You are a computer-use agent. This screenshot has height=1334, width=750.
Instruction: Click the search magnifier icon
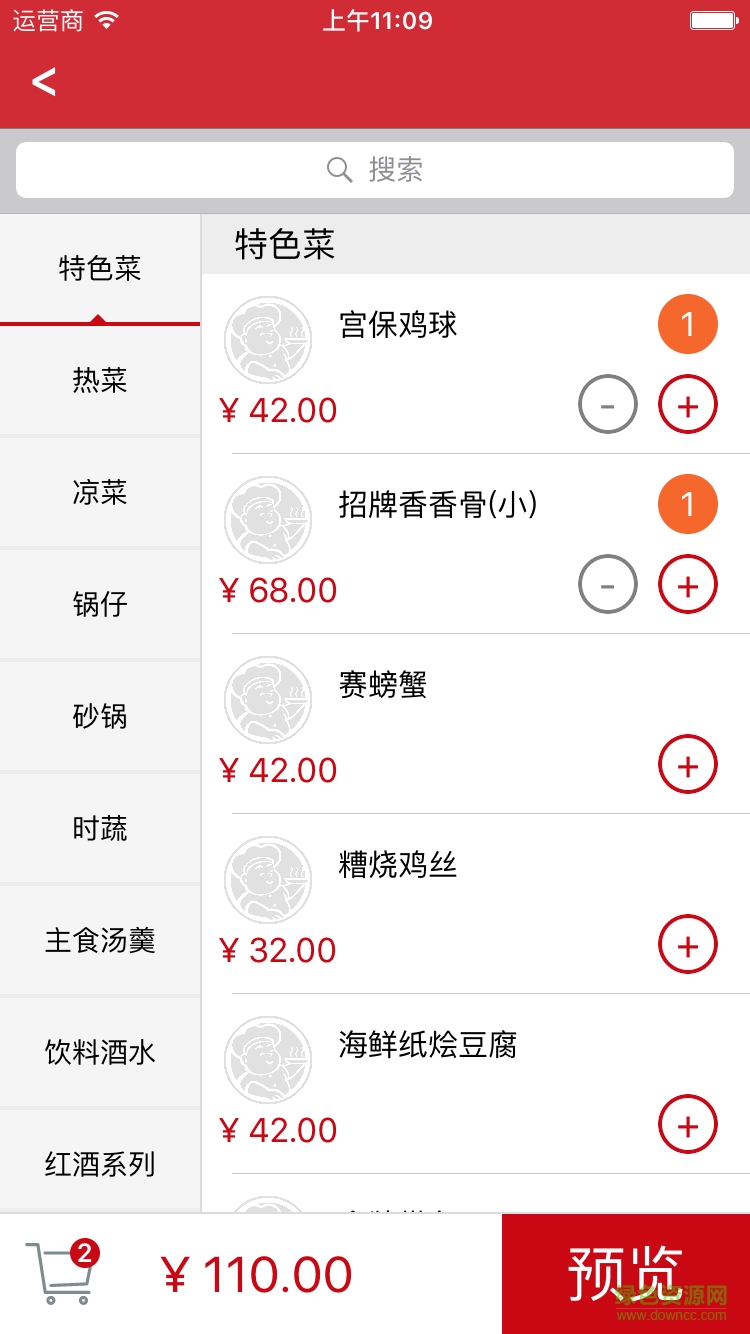coord(340,169)
